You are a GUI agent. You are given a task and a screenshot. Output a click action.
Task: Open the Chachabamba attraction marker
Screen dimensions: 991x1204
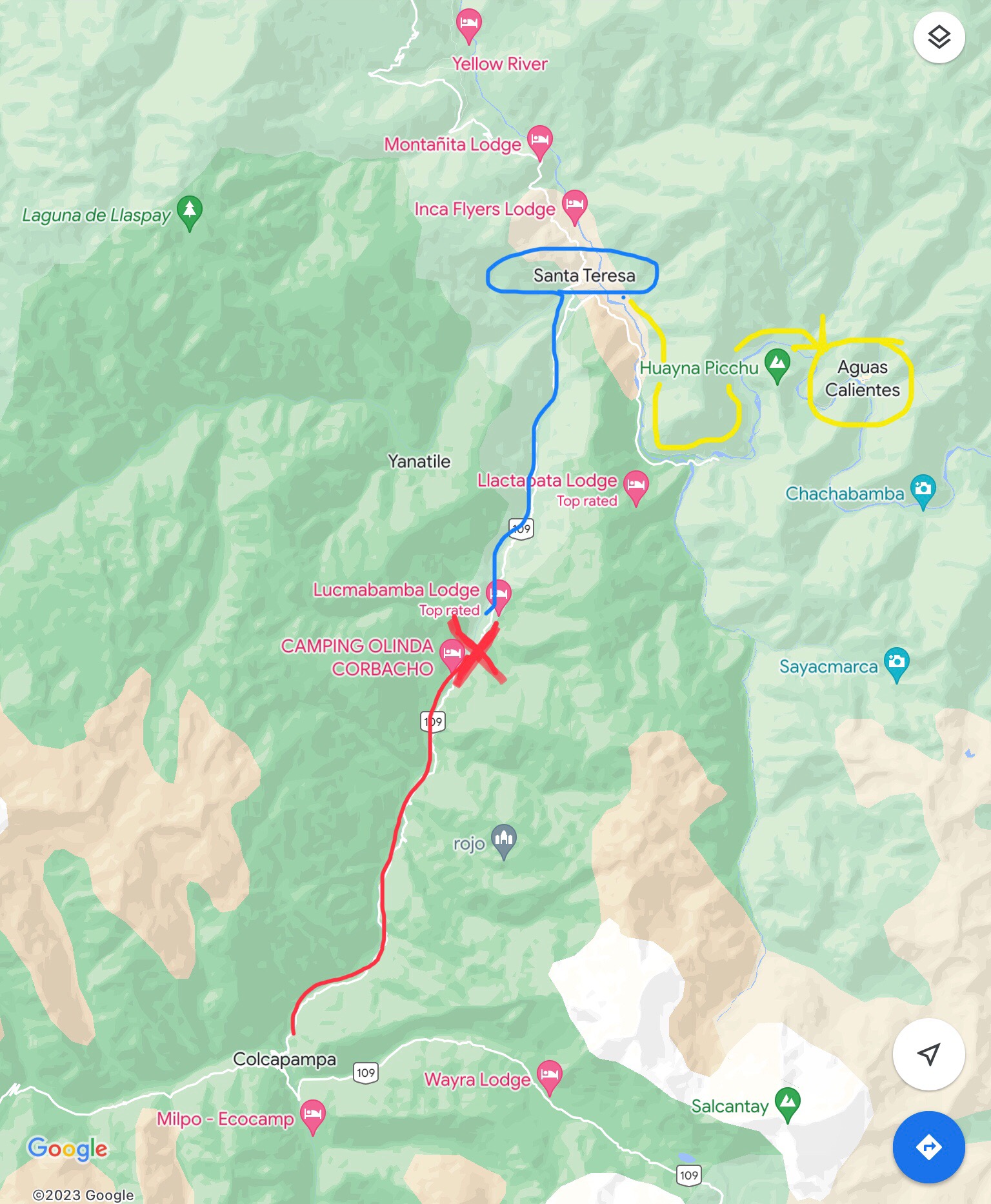(x=923, y=490)
